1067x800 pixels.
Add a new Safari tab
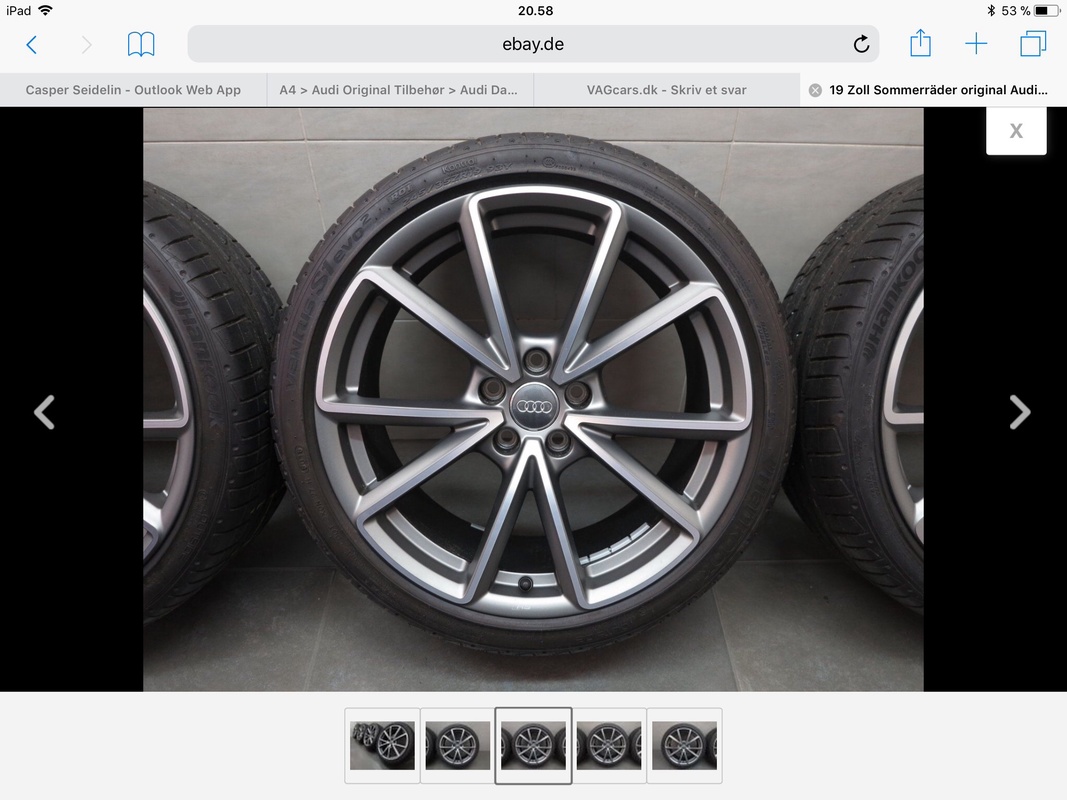(975, 44)
